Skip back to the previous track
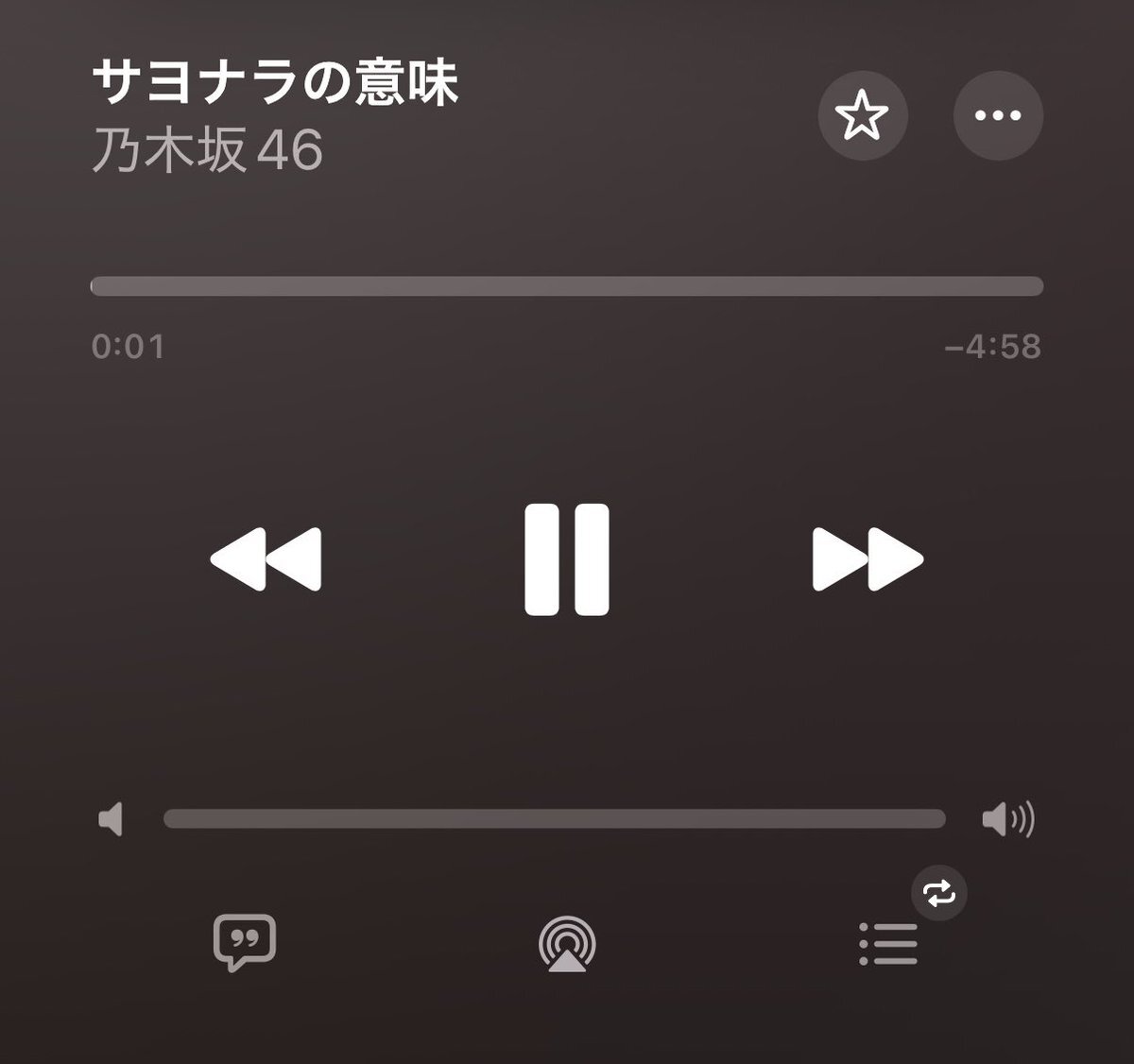The width and height of the screenshot is (1134, 1064). coord(266,559)
